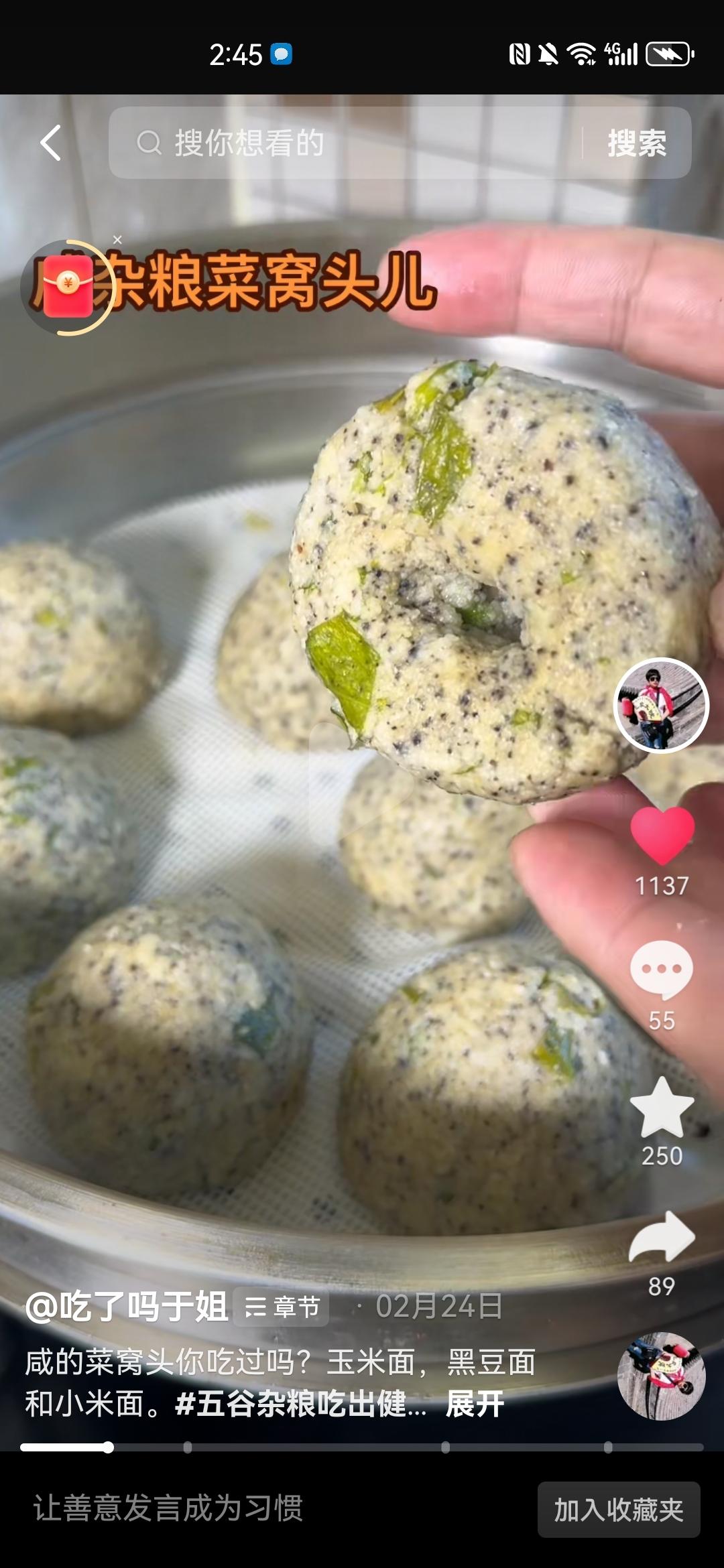724x1568 pixels.
Task: Open the spinning music disc
Action: (661, 1375)
